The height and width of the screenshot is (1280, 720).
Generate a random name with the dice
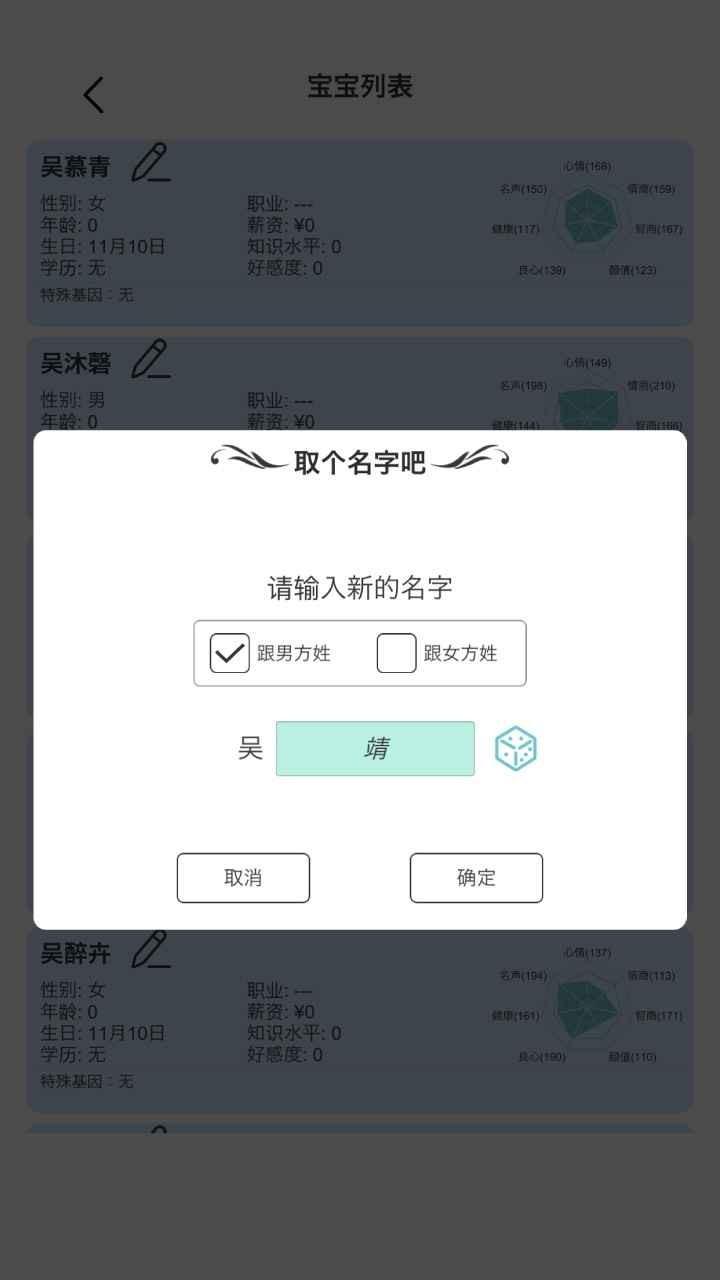click(516, 749)
